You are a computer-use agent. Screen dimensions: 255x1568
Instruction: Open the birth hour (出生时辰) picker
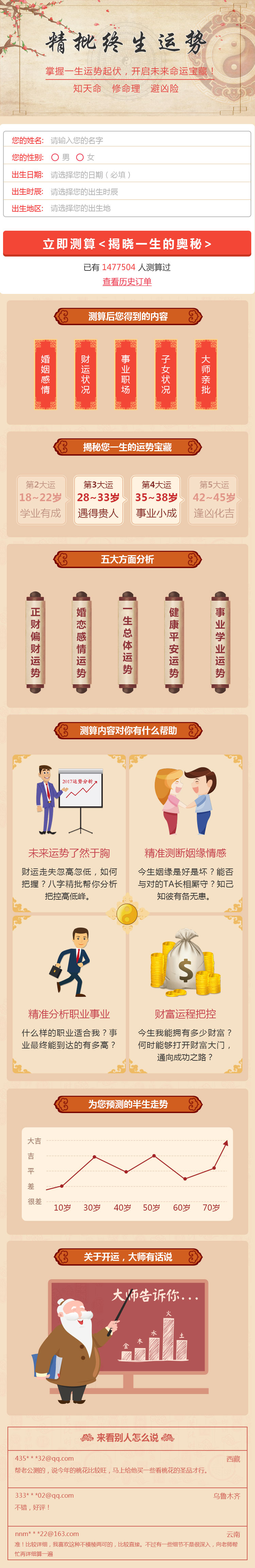click(x=146, y=191)
